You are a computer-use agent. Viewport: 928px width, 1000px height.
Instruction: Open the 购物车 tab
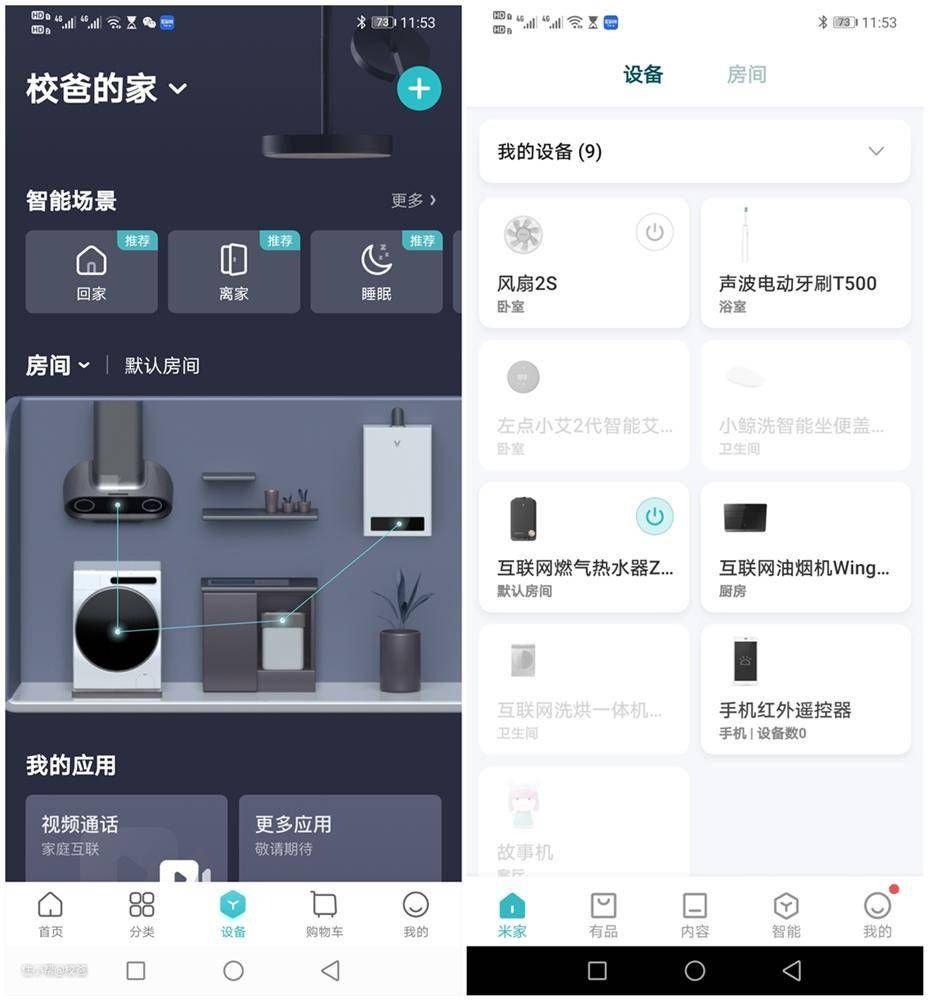[324, 915]
